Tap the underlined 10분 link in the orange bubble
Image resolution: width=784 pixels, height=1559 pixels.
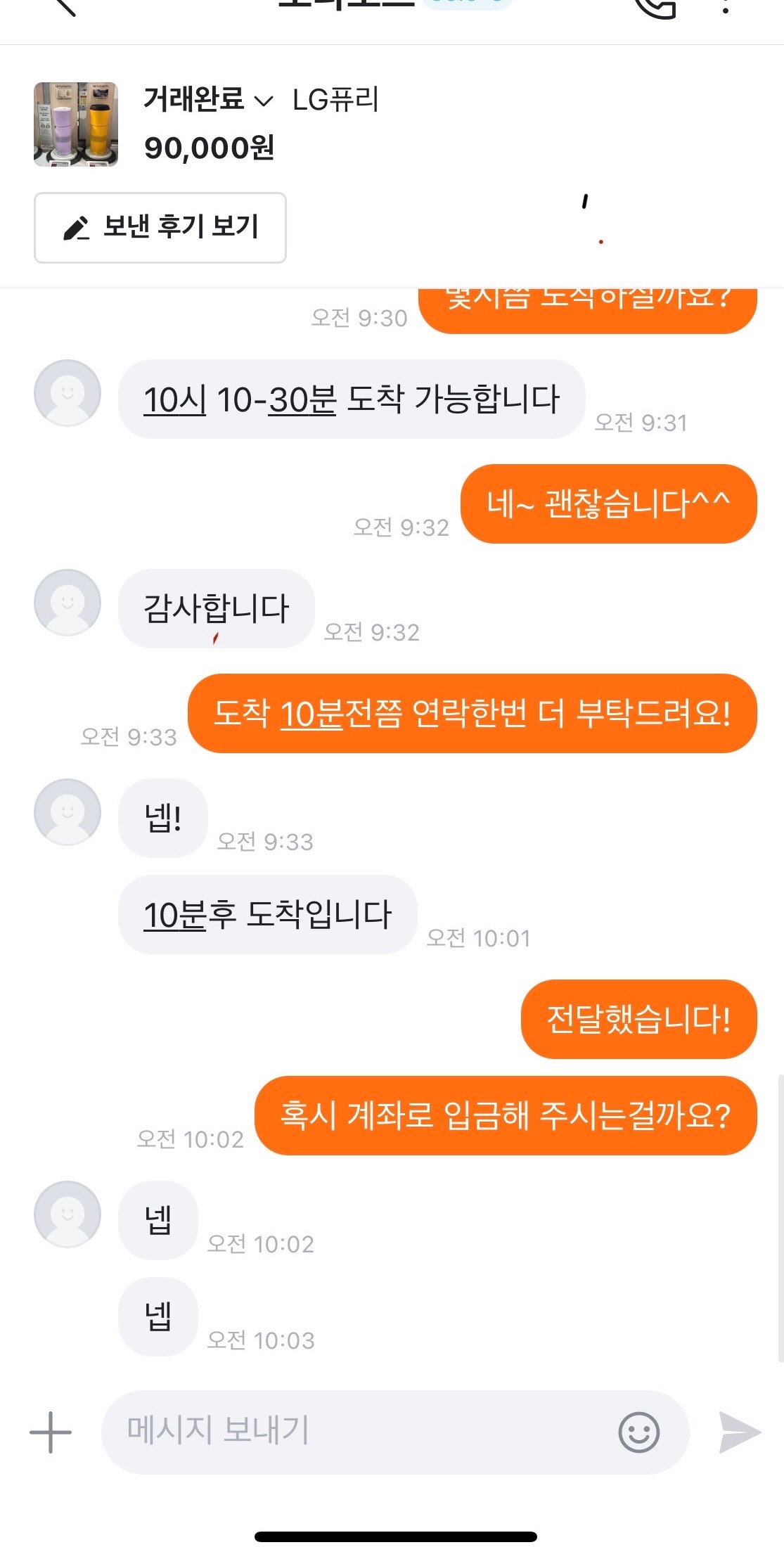311,714
